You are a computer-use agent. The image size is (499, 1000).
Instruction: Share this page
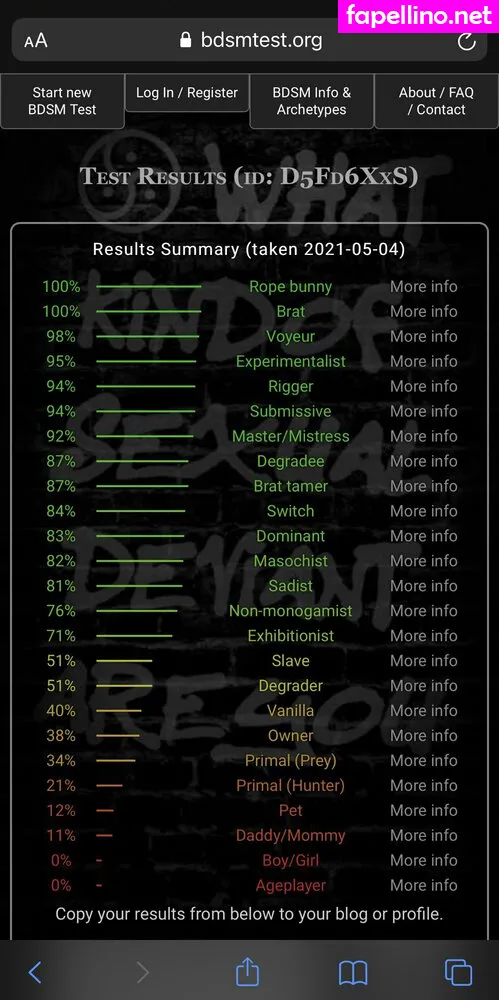248,971
